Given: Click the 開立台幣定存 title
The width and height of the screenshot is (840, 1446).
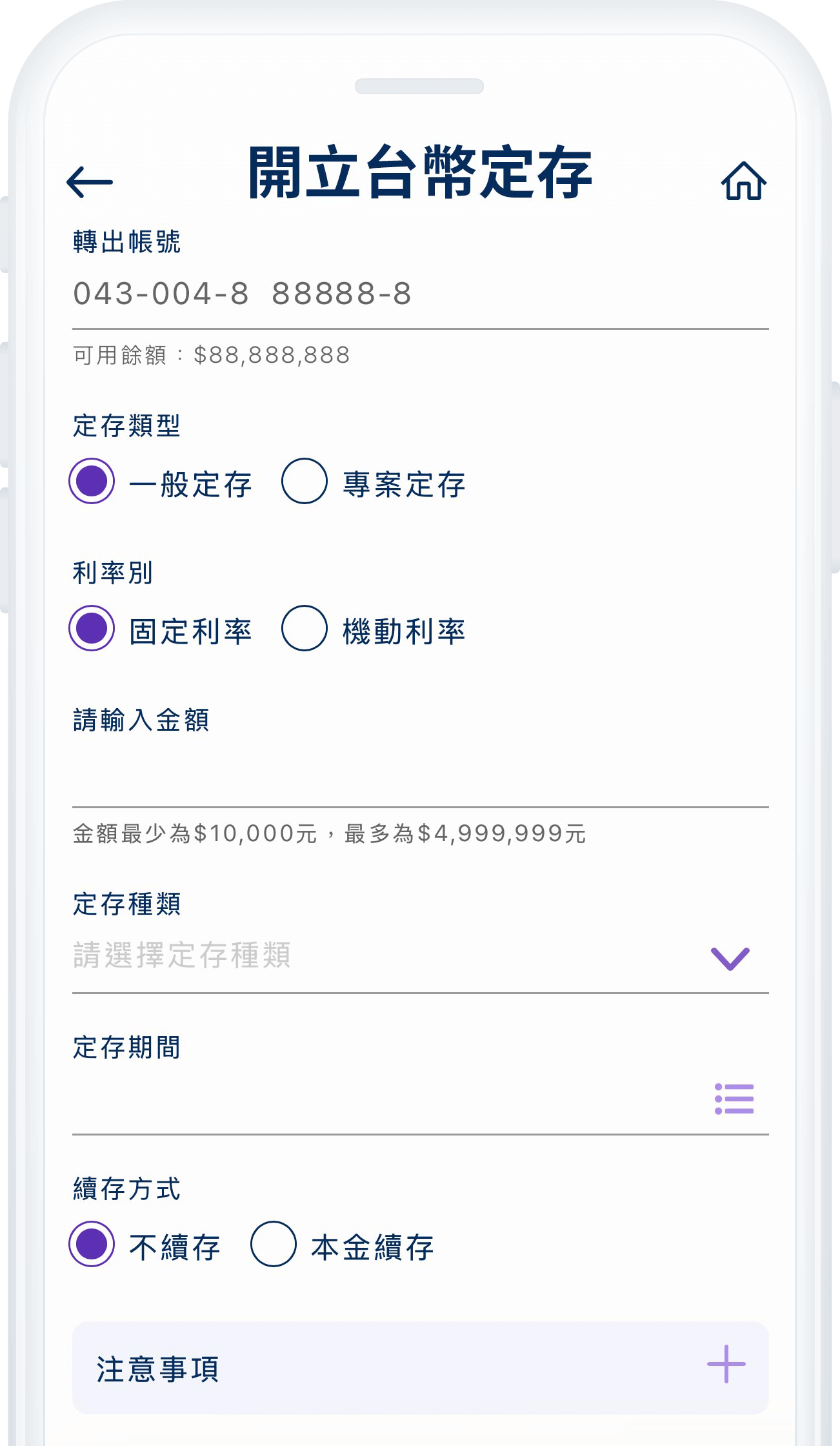Looking at the screenshot, I should [419, 169].
